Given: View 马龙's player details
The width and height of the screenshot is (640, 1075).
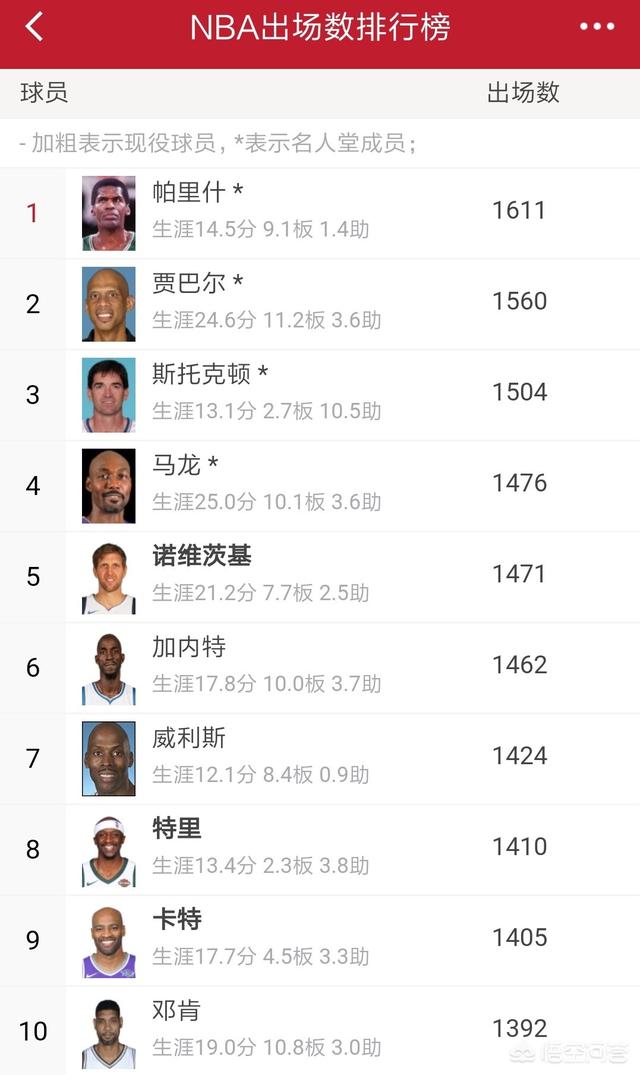Looking at the screenshot, I should (x=320, y=486).
